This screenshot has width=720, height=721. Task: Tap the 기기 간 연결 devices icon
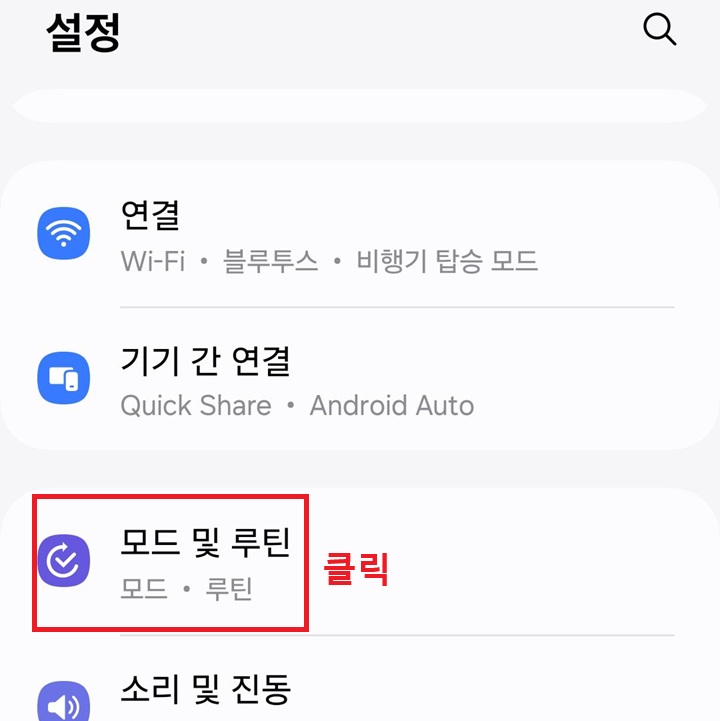(x=63, y=378)
